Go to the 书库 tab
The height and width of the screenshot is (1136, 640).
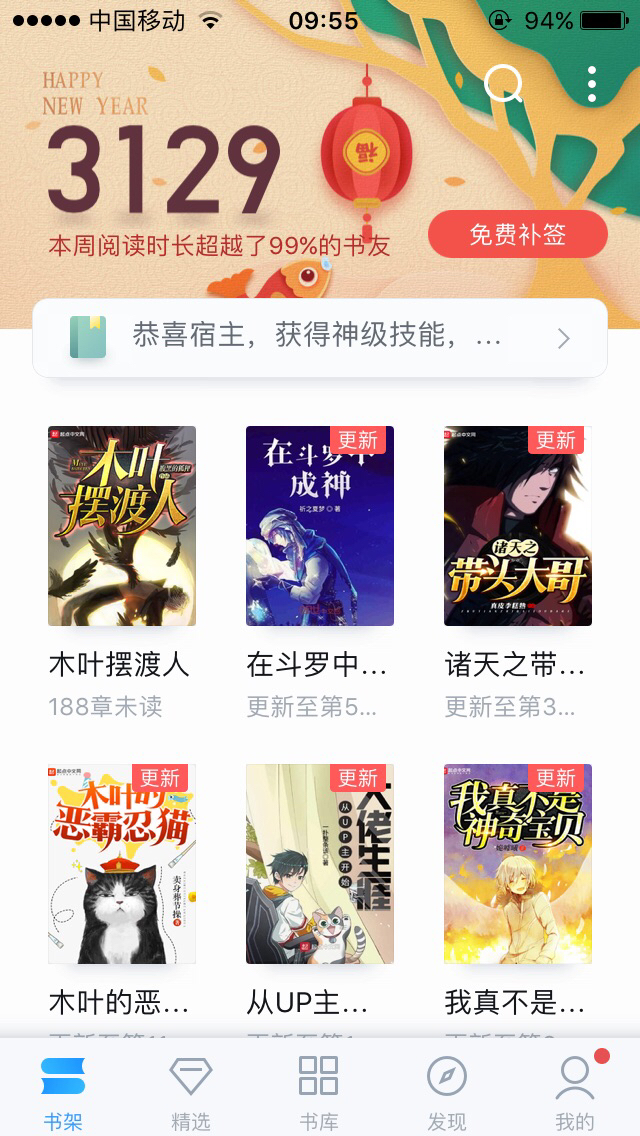(319, 1090)
